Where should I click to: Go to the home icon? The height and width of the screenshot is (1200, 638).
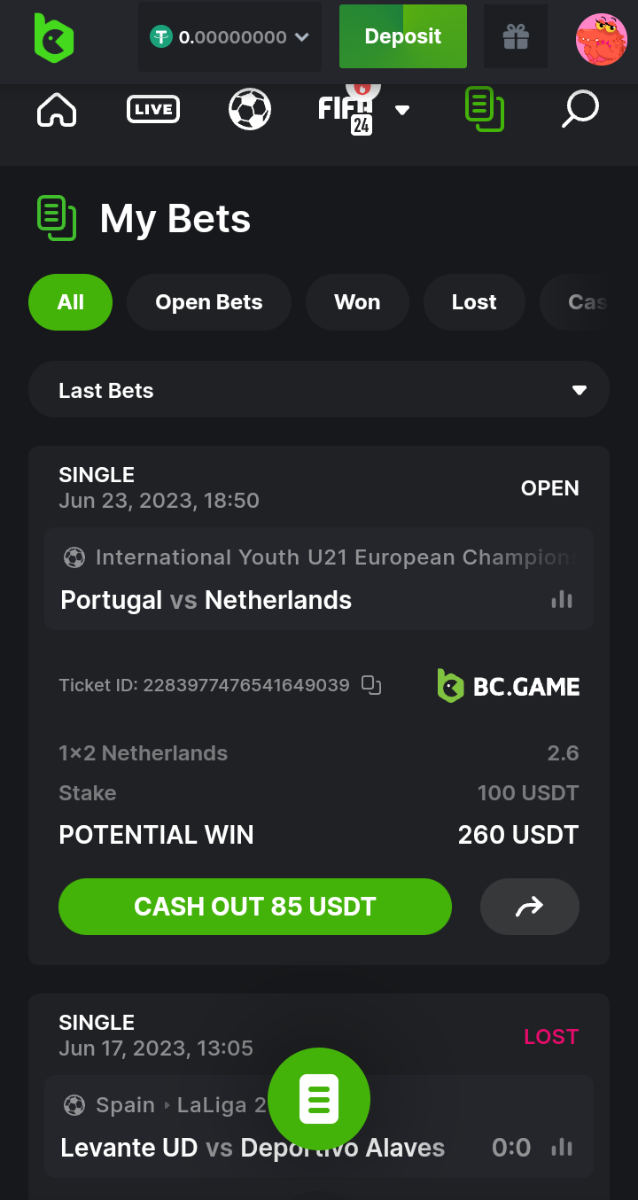57,109
